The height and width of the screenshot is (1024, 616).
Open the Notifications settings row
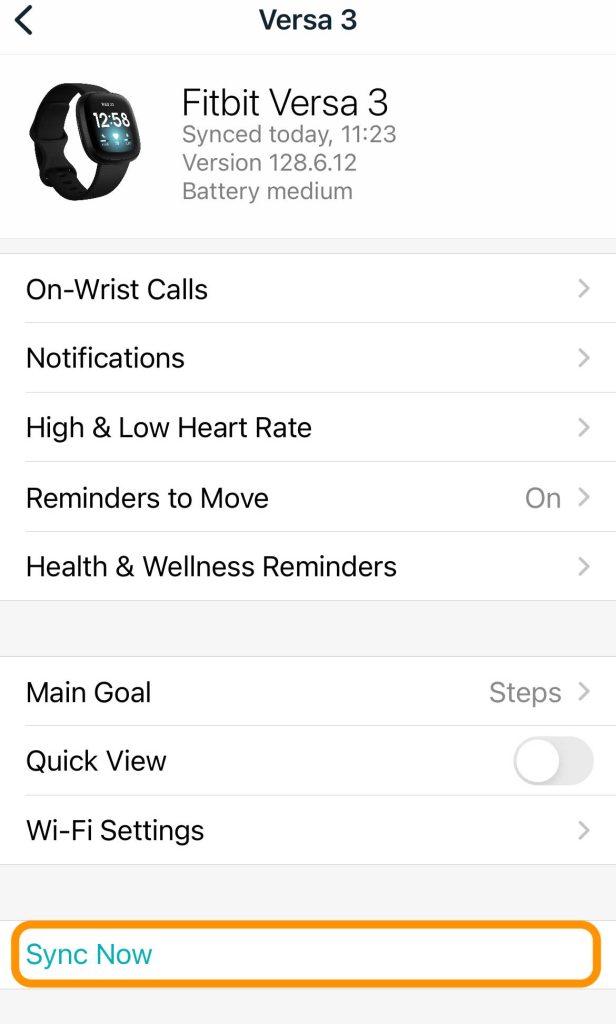308,358
